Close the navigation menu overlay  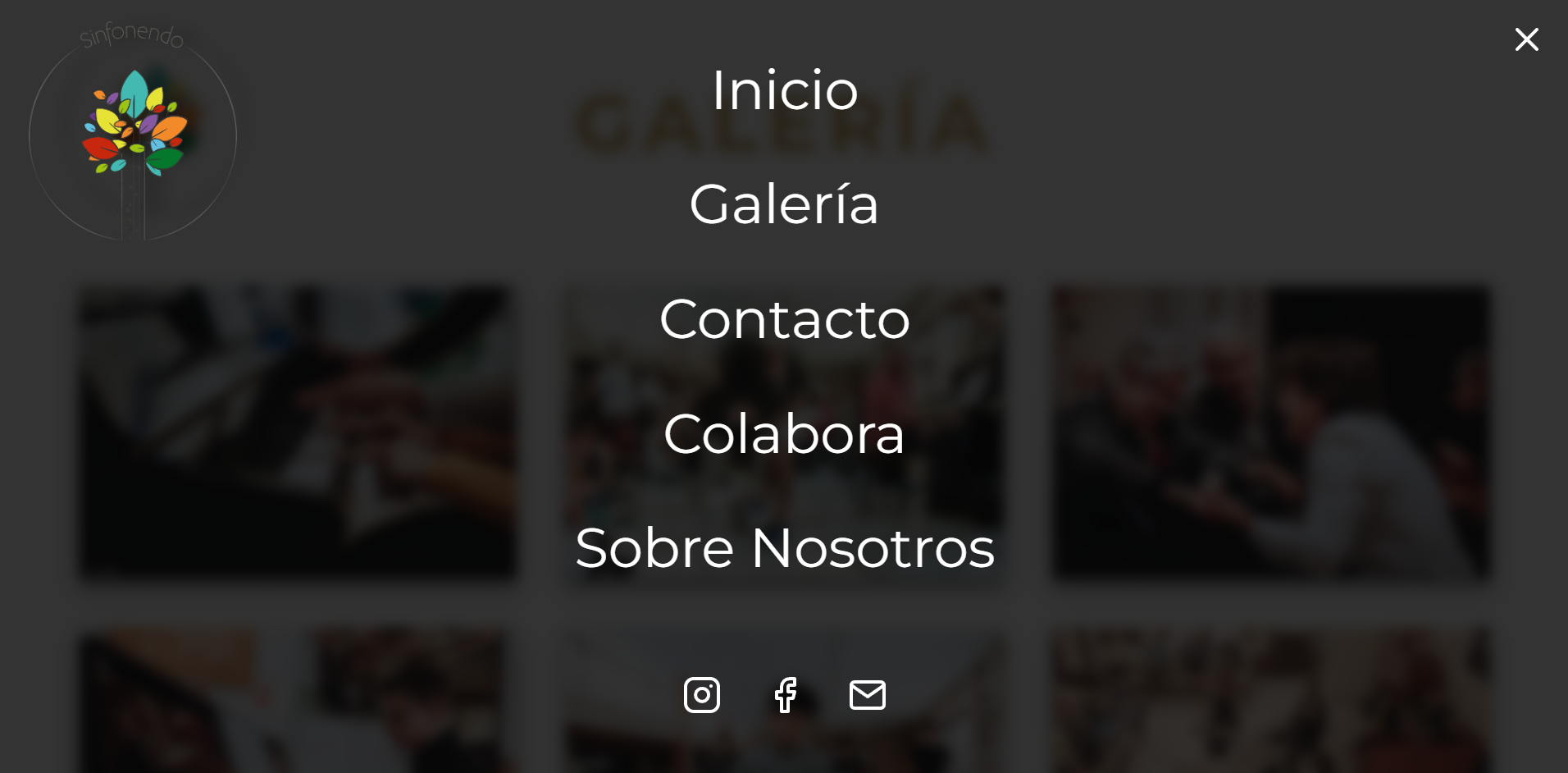point(1526,39)
